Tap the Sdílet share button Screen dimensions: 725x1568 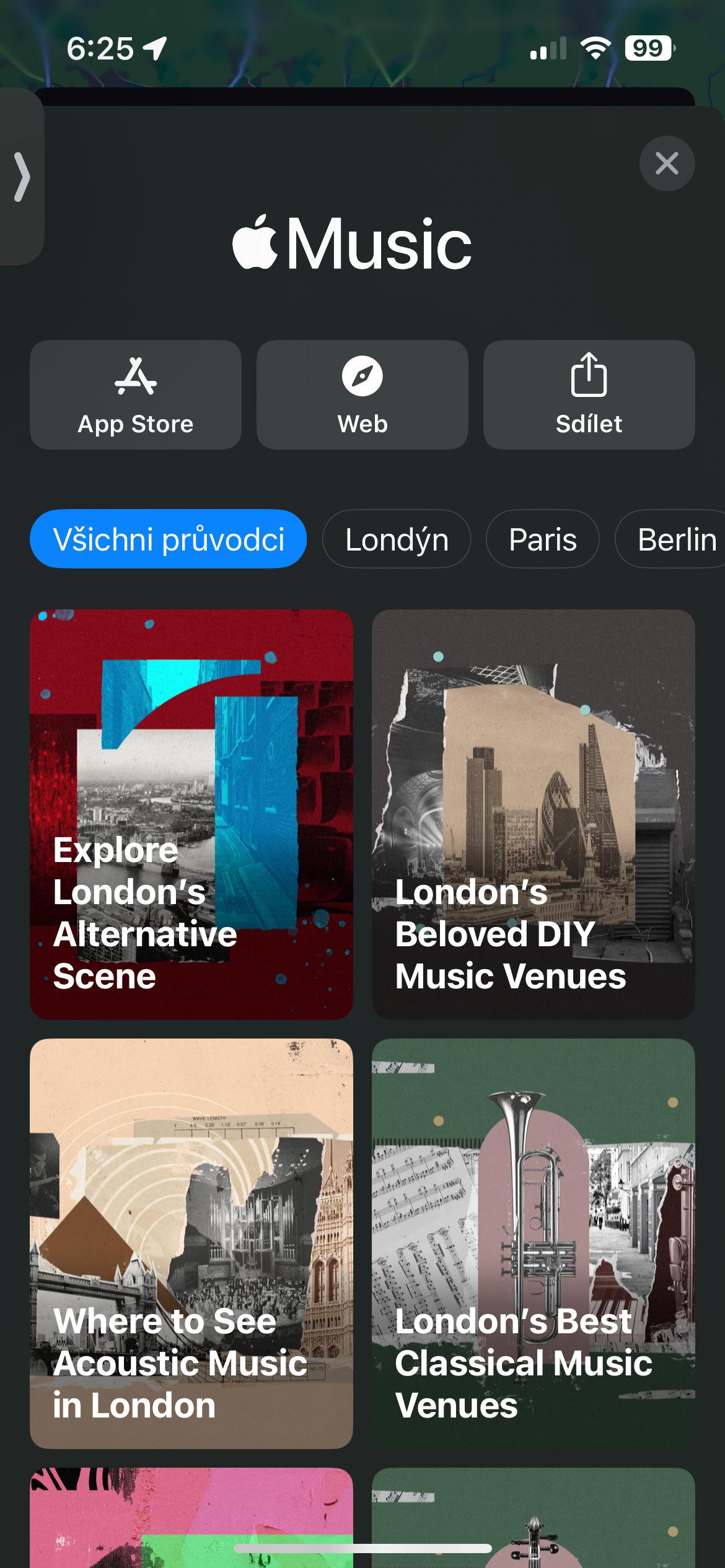(589, 394)
